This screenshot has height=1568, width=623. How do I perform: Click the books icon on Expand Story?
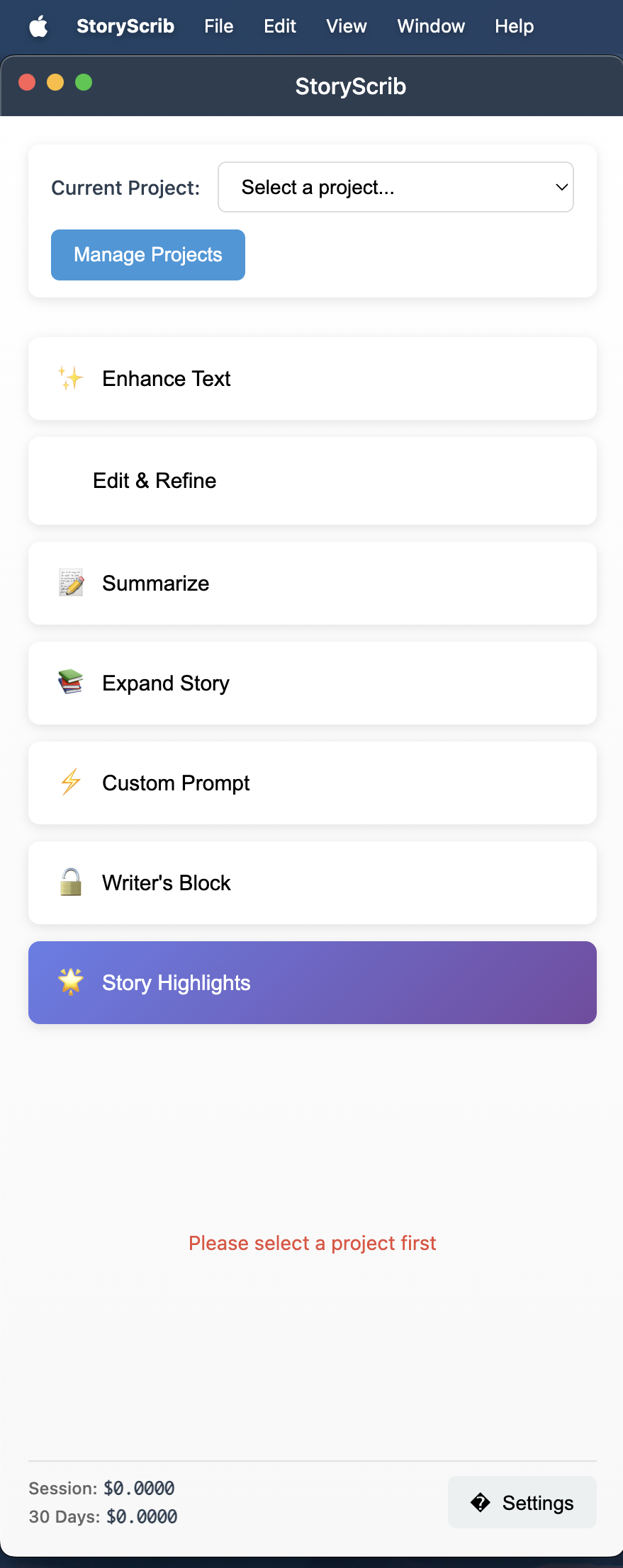click(71, 683)
